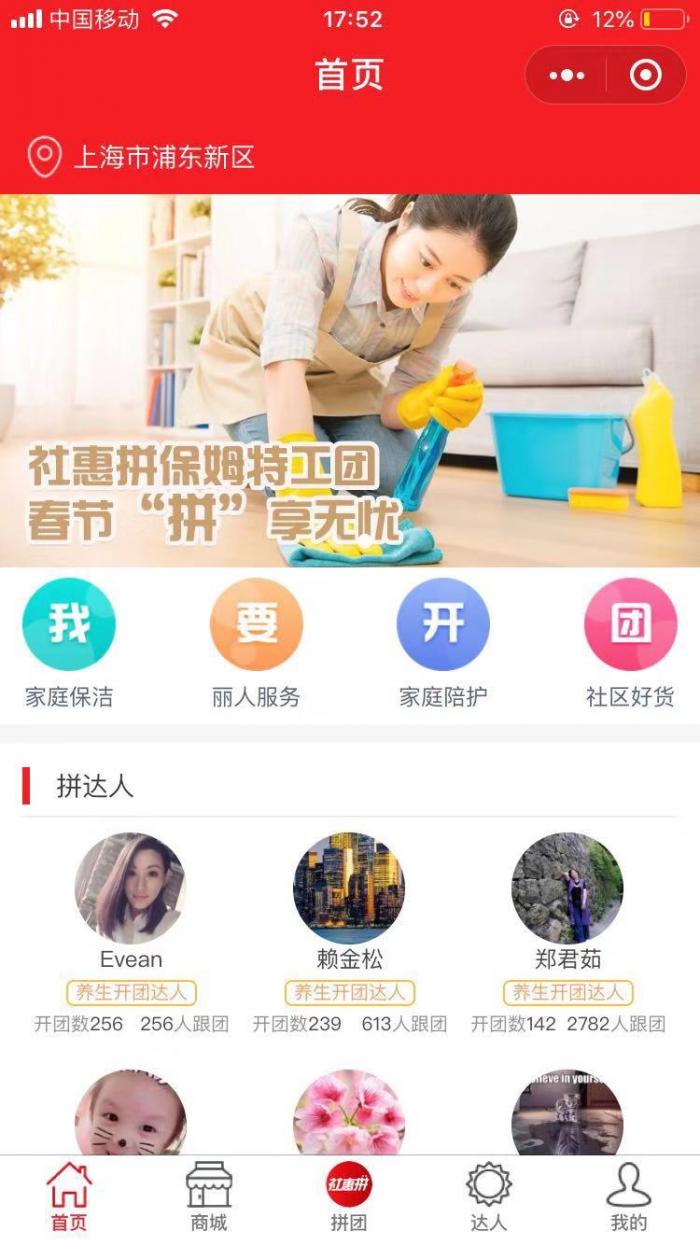The height and width of the screenshot is (1245, 700).
Task: Tap the 首页 tab
Action: pyautogui.click(x=69, y=1197)
